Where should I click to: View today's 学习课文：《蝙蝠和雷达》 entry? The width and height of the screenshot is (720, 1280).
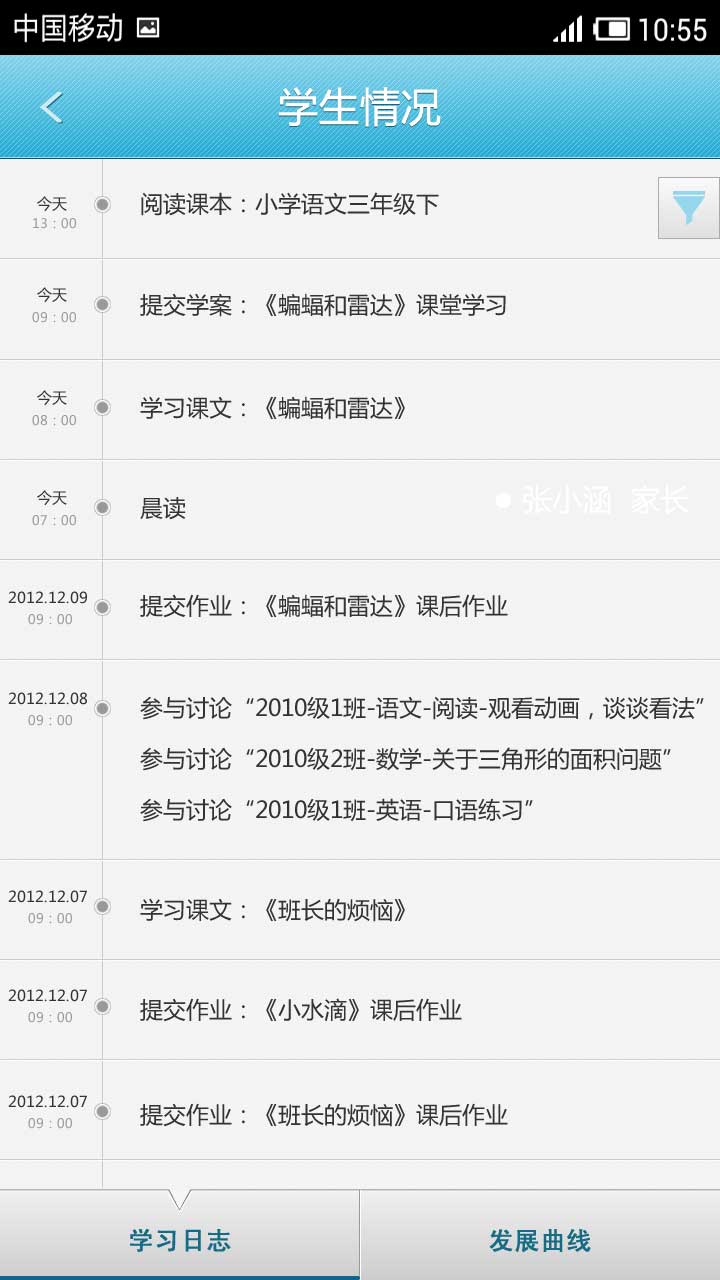click(274, 409)
